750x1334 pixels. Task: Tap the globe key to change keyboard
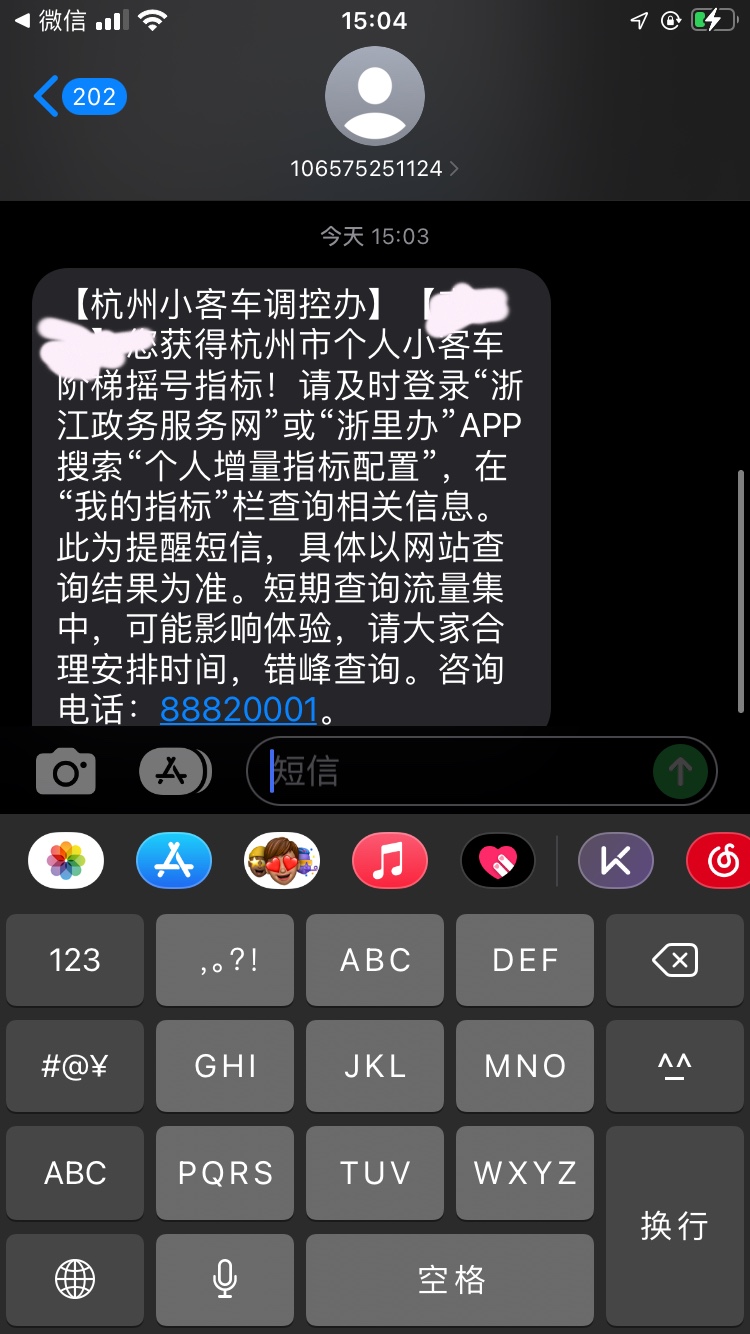click(x=75, y=1279)
